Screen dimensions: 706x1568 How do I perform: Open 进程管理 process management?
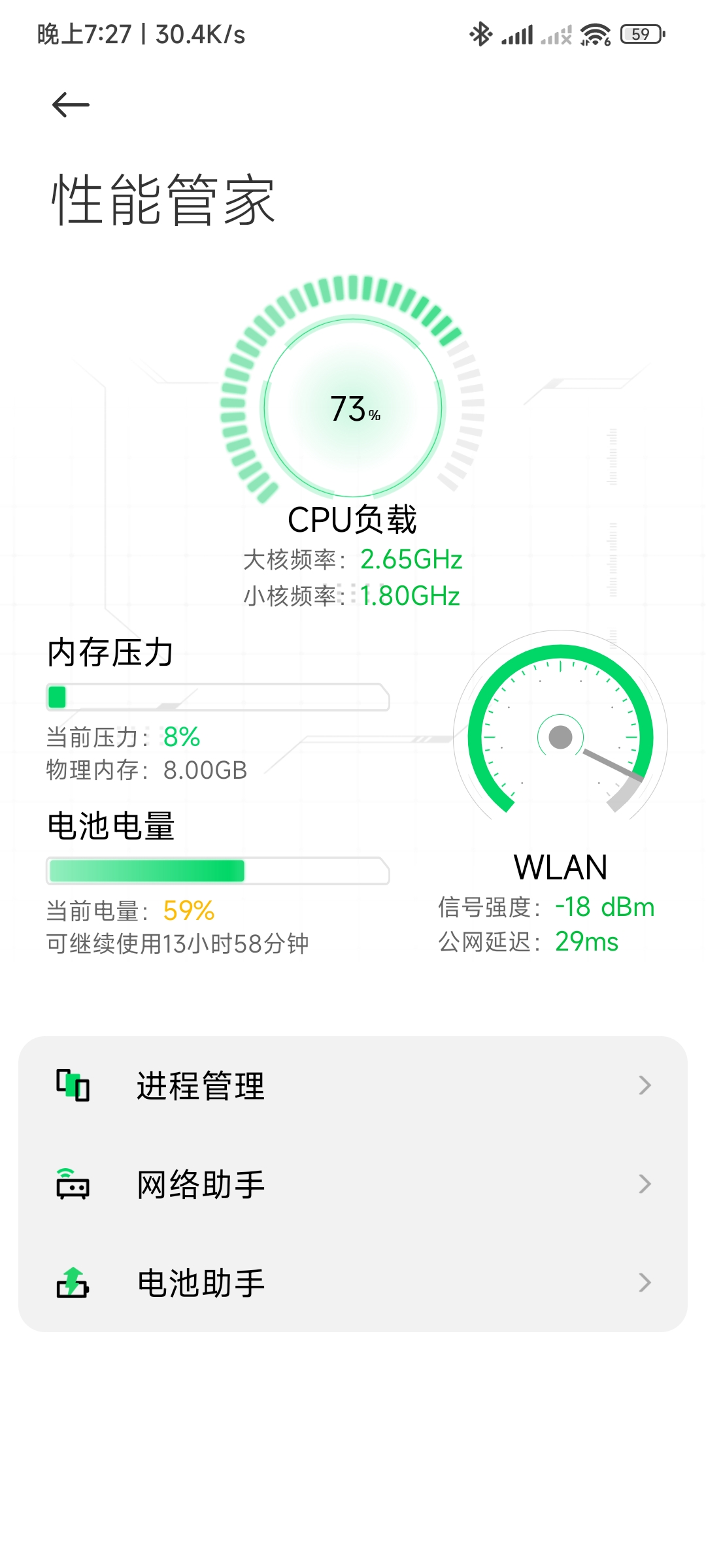353,1086
